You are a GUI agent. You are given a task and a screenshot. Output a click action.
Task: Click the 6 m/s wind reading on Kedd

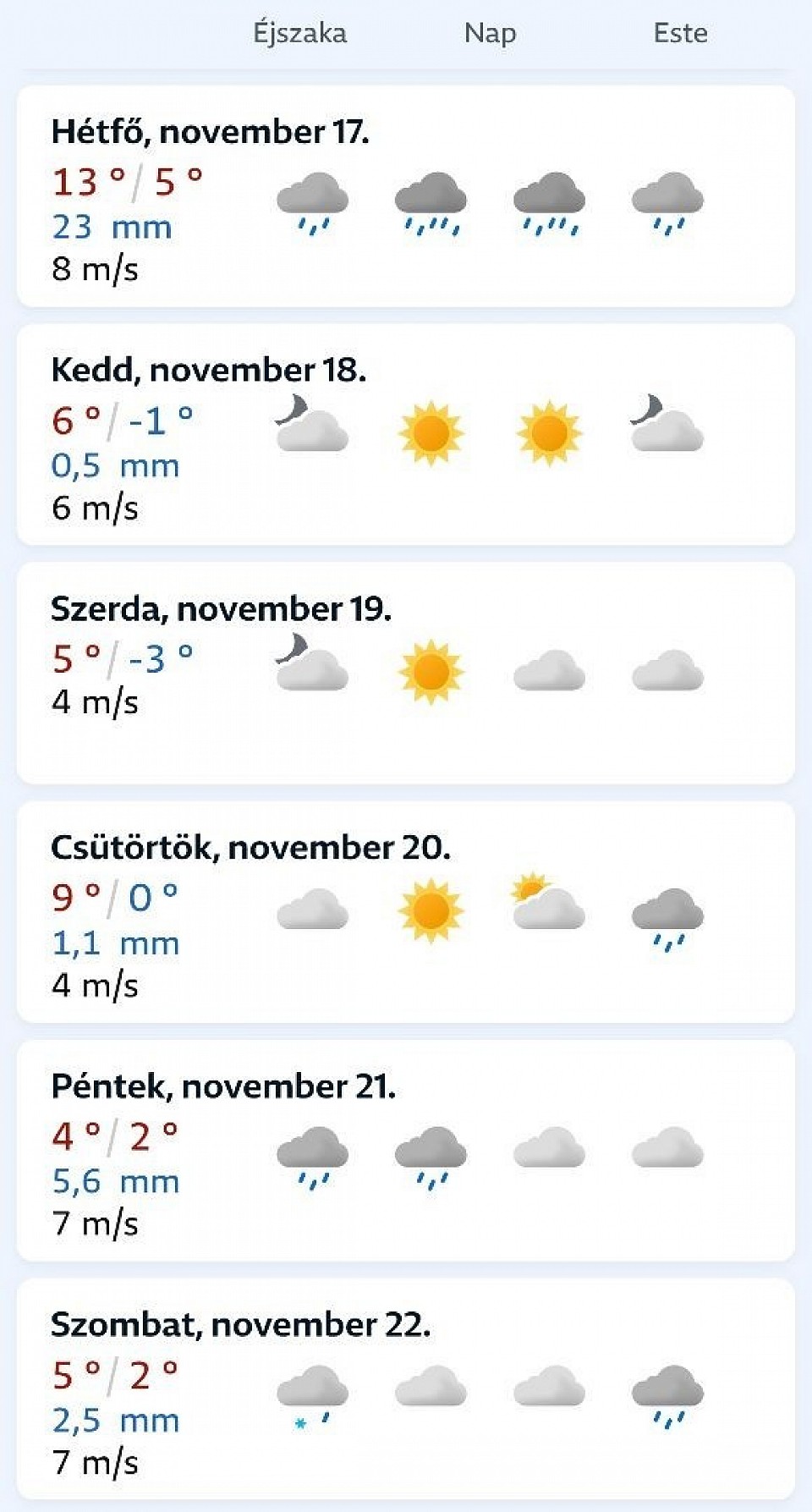click(x=97, y=508)
